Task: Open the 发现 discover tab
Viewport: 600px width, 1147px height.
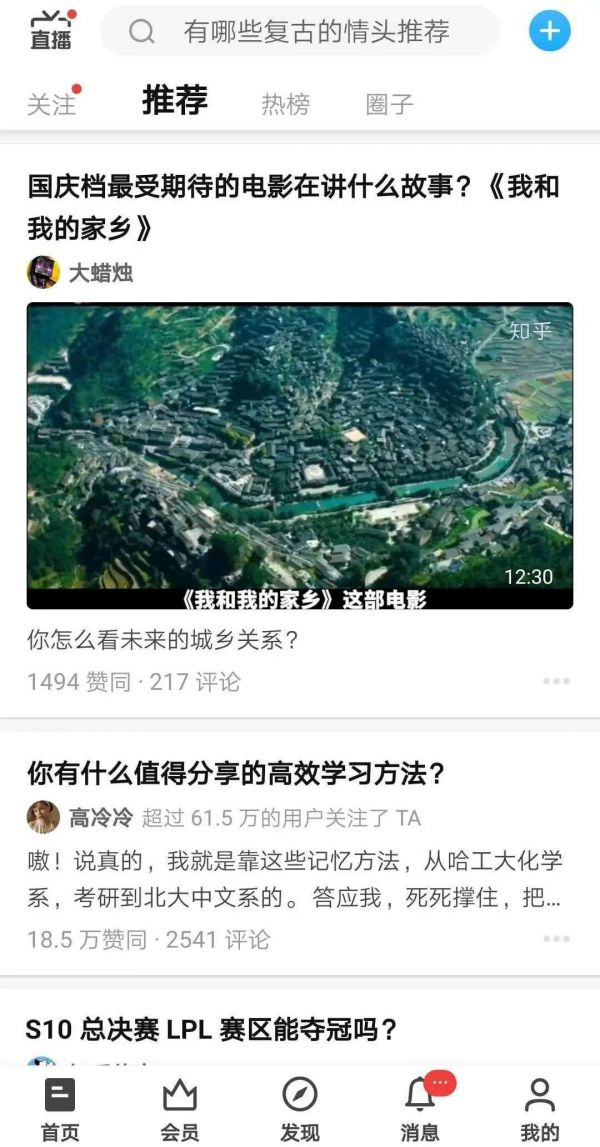Action: (300, 1108)
